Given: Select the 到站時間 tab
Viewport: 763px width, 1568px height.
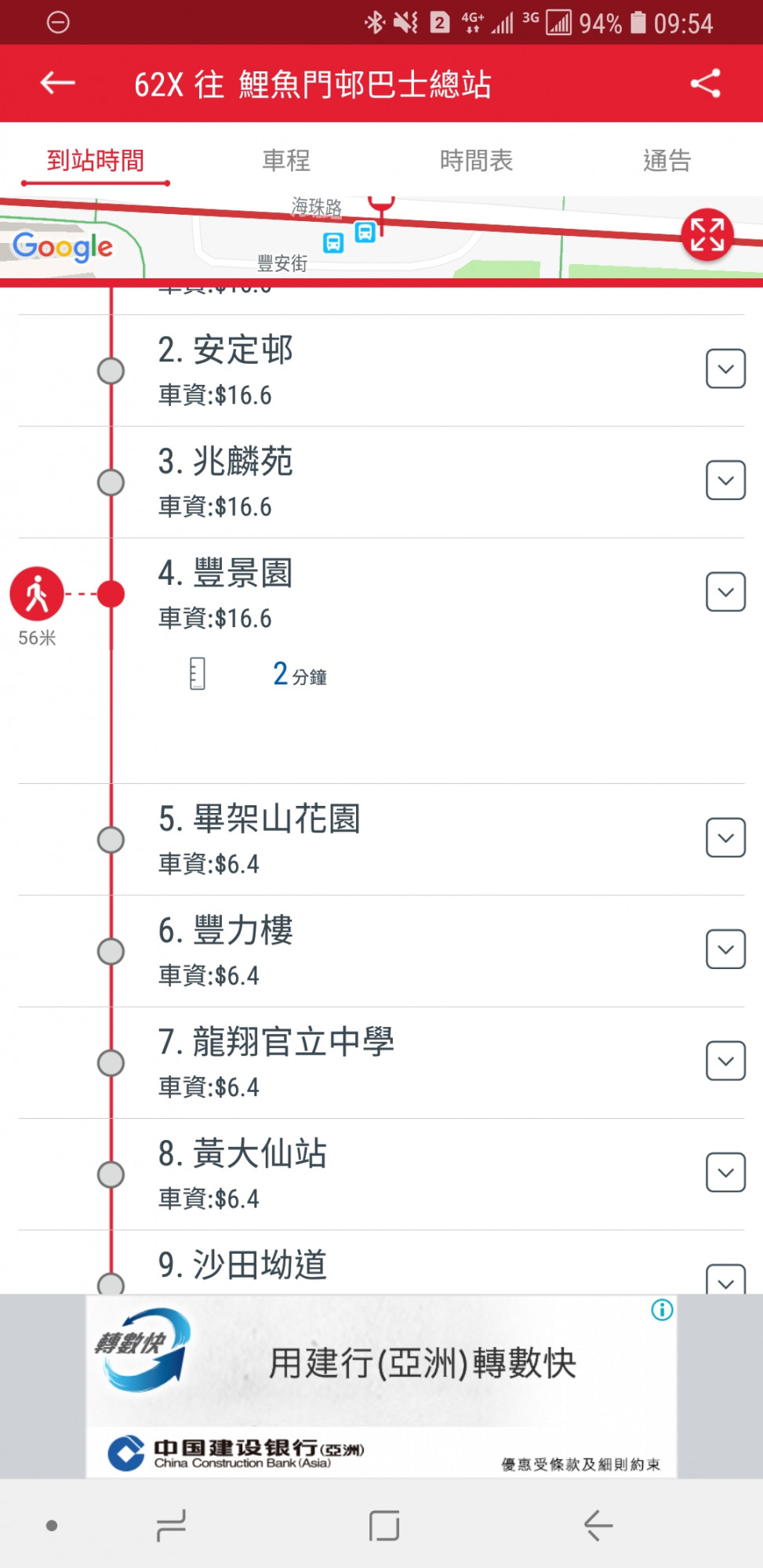Looking at the screenshot, I should (x=96, y=161).
